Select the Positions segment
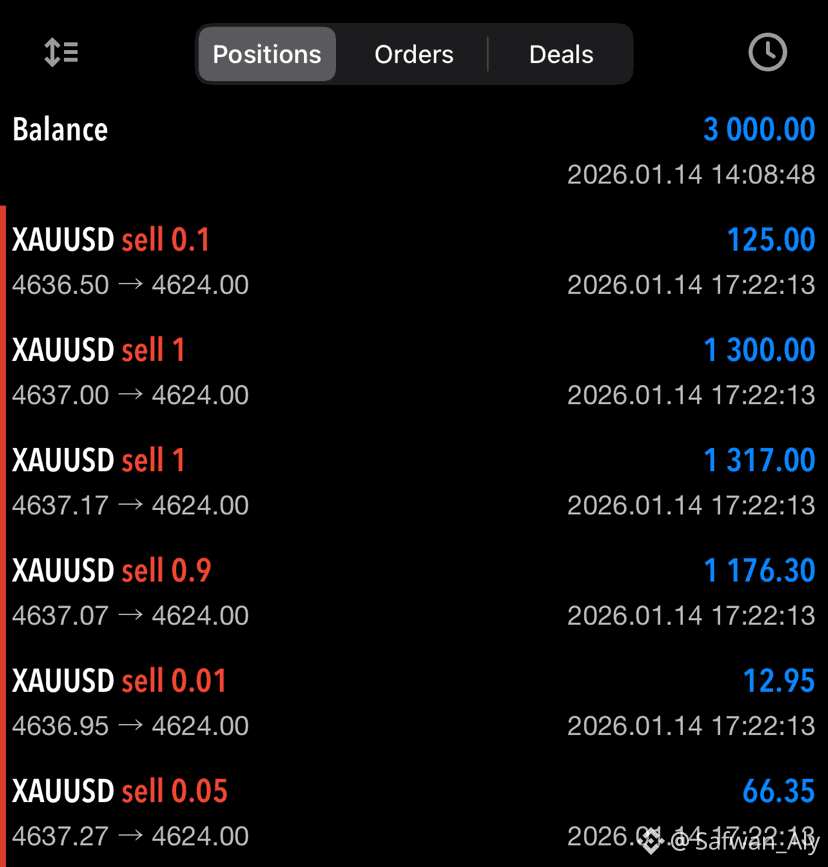Screen dimensions: 828x867 [x=267, y=54]
